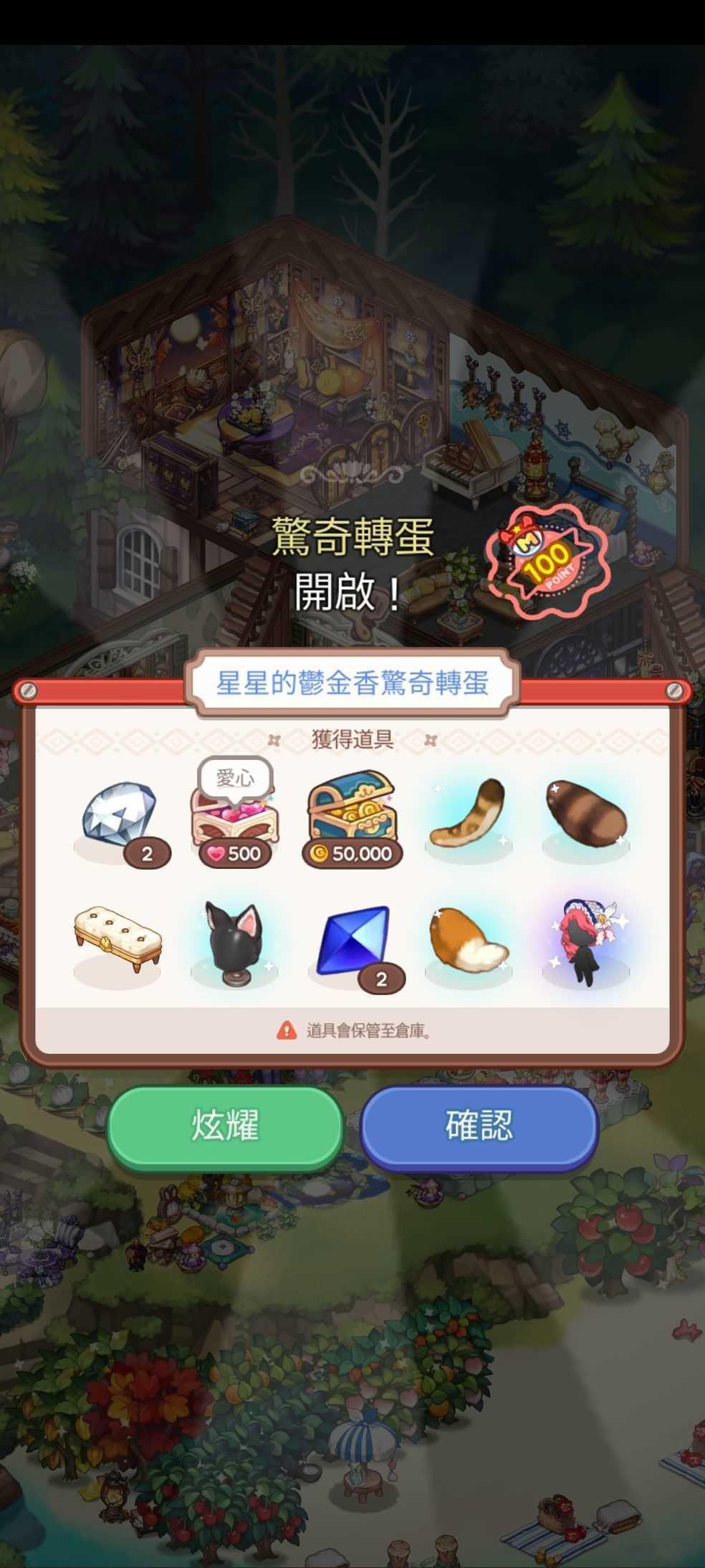Viewport: 705px width, 1568px height.
Task: Confirm with the blue 確認 button
Action: [479, 1126]
